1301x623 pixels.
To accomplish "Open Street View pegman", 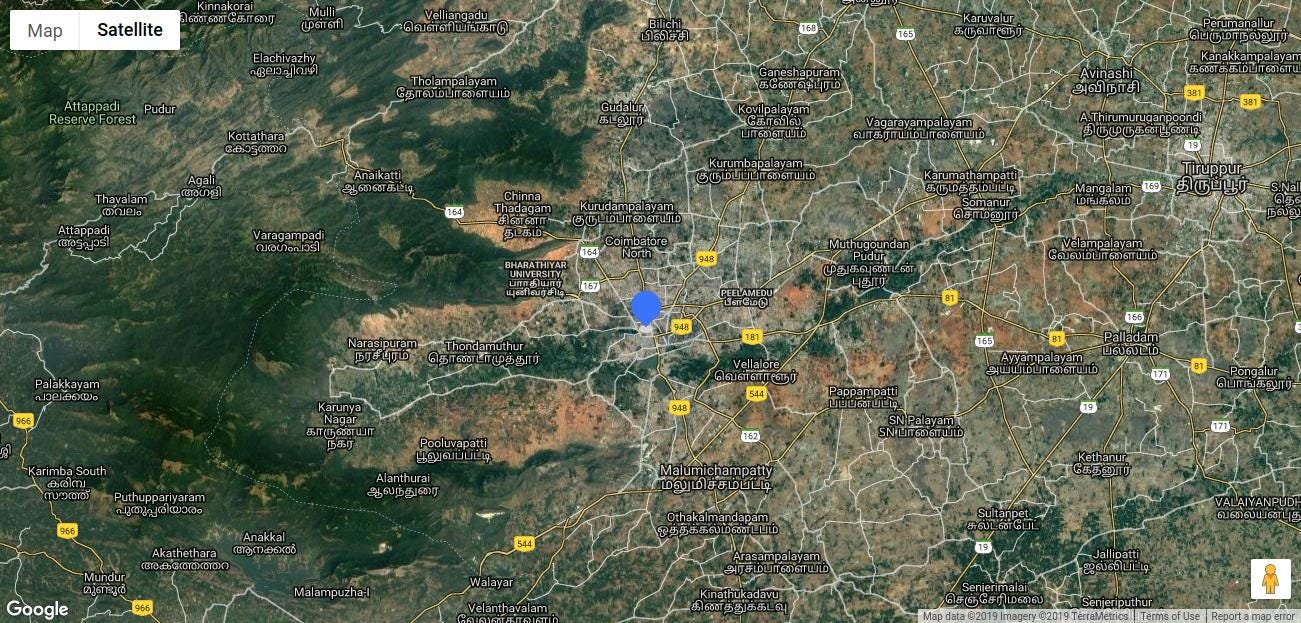I will (x=1270, y=579).
